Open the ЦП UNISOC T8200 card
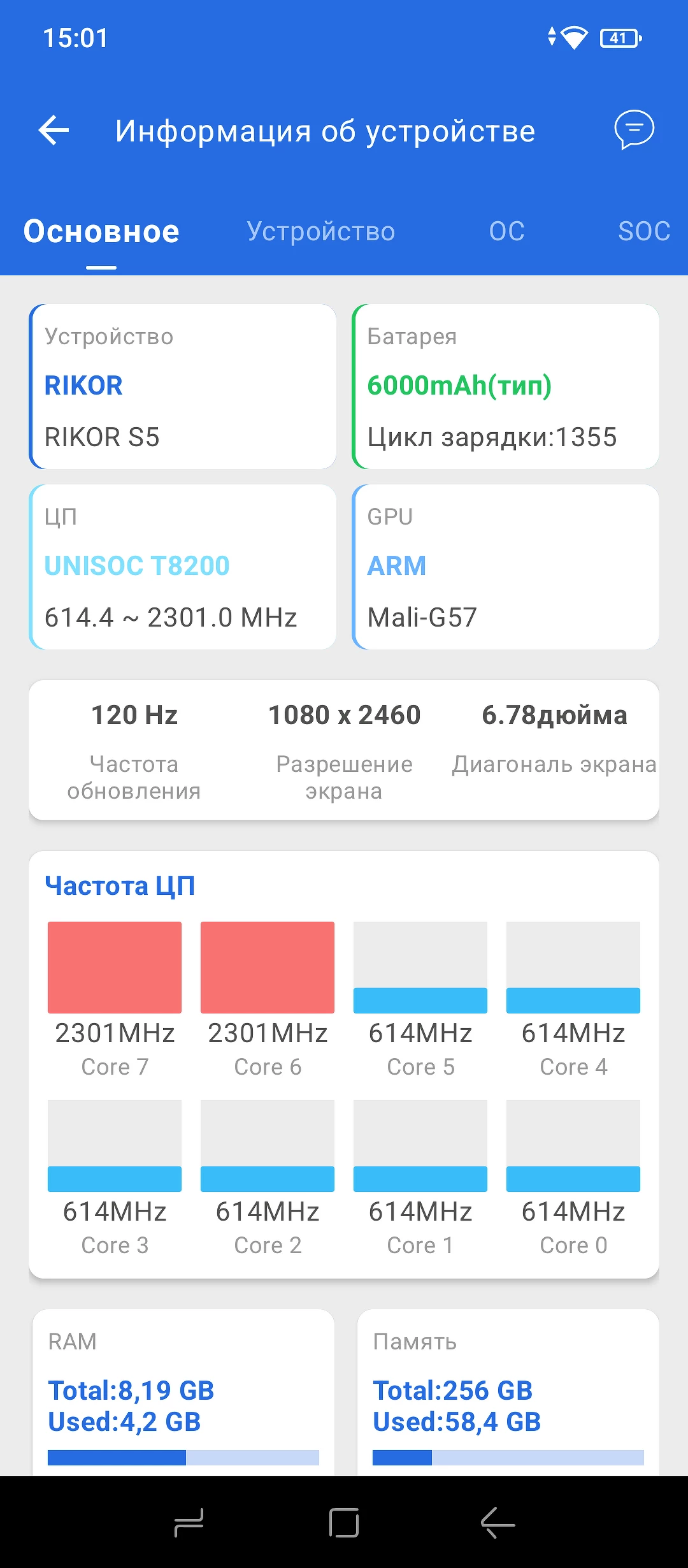The image size is (688, 1568). point(183,567)
